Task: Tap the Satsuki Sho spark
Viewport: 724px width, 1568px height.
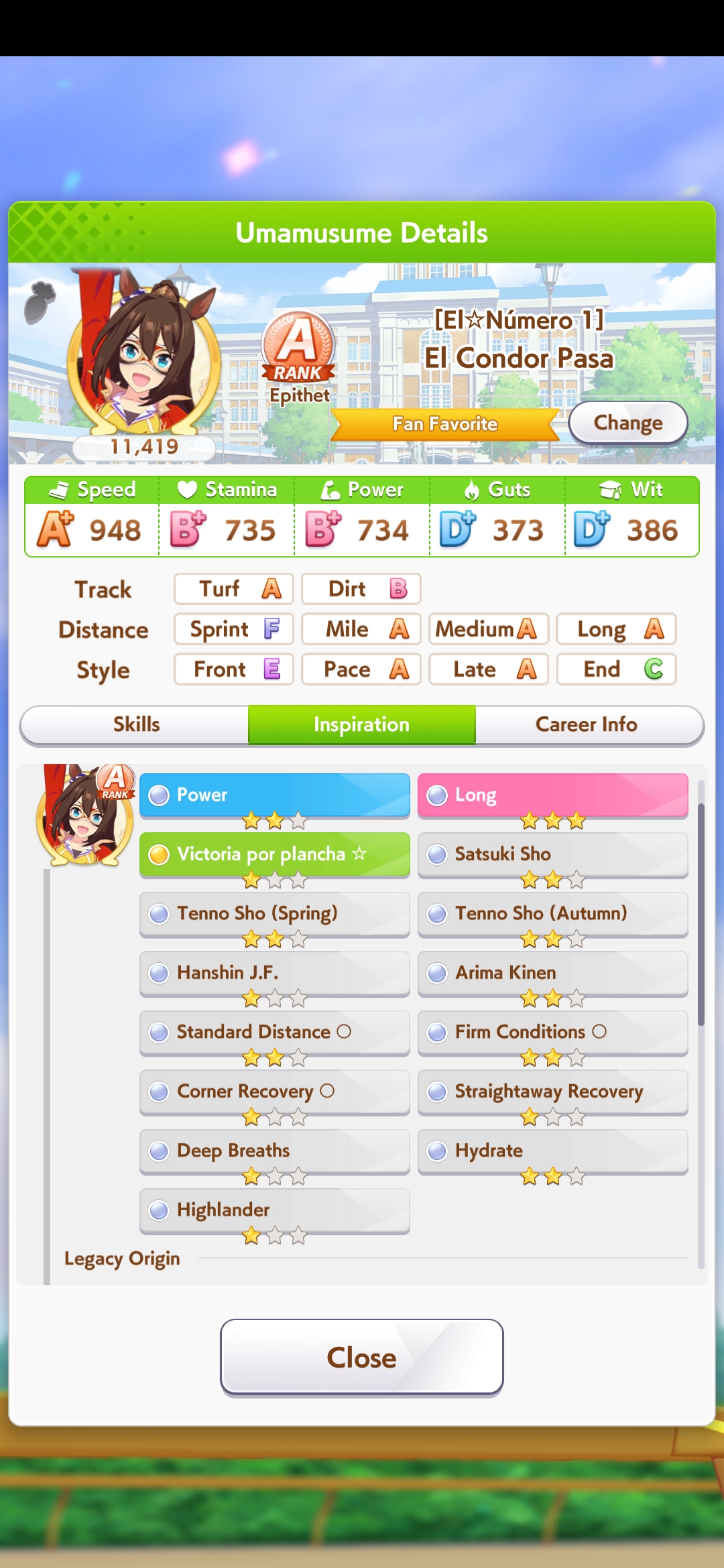Action: pyautogui.click(x=553, y=854)
